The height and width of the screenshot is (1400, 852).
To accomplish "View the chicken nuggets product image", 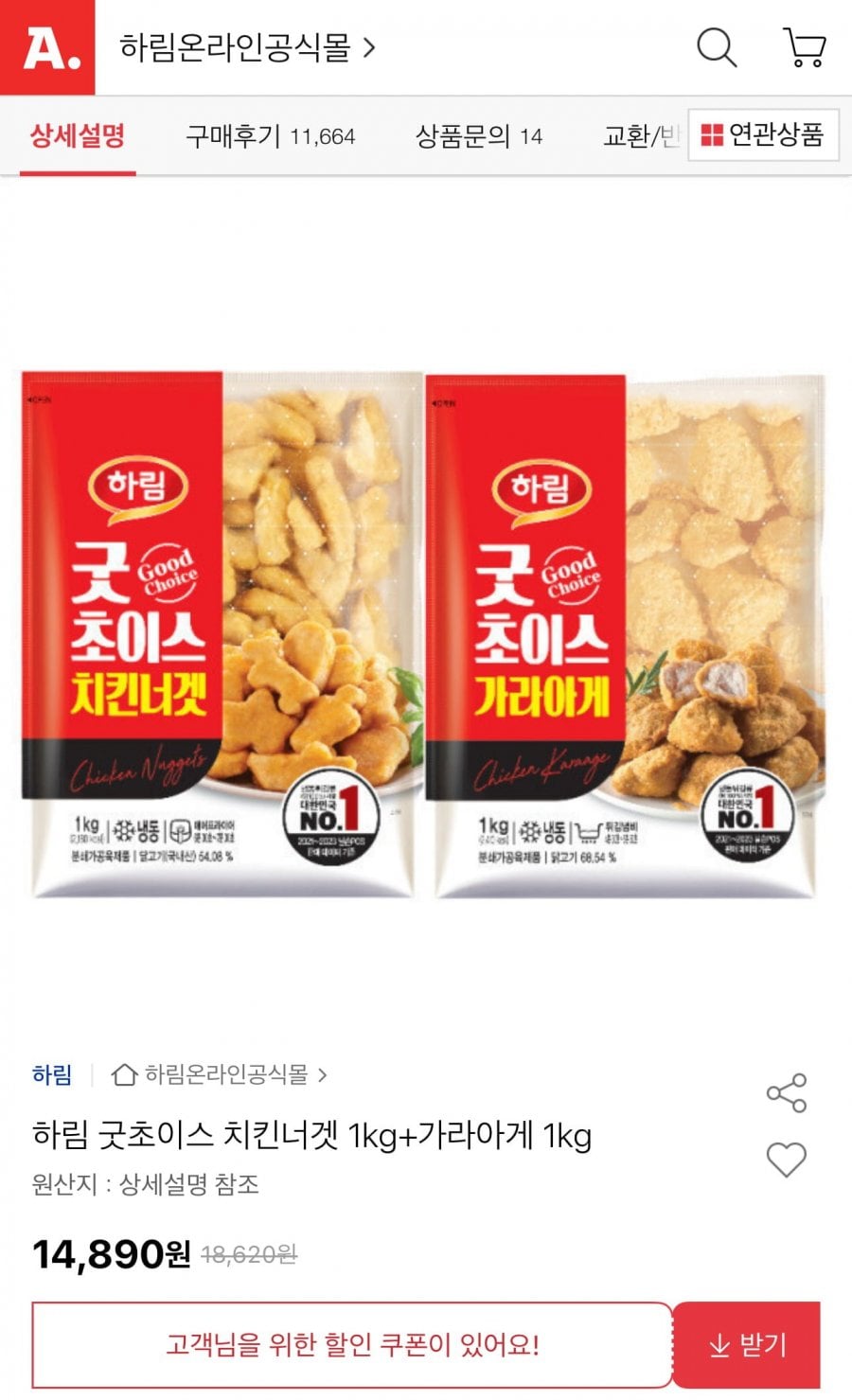I will coord(222,634).
